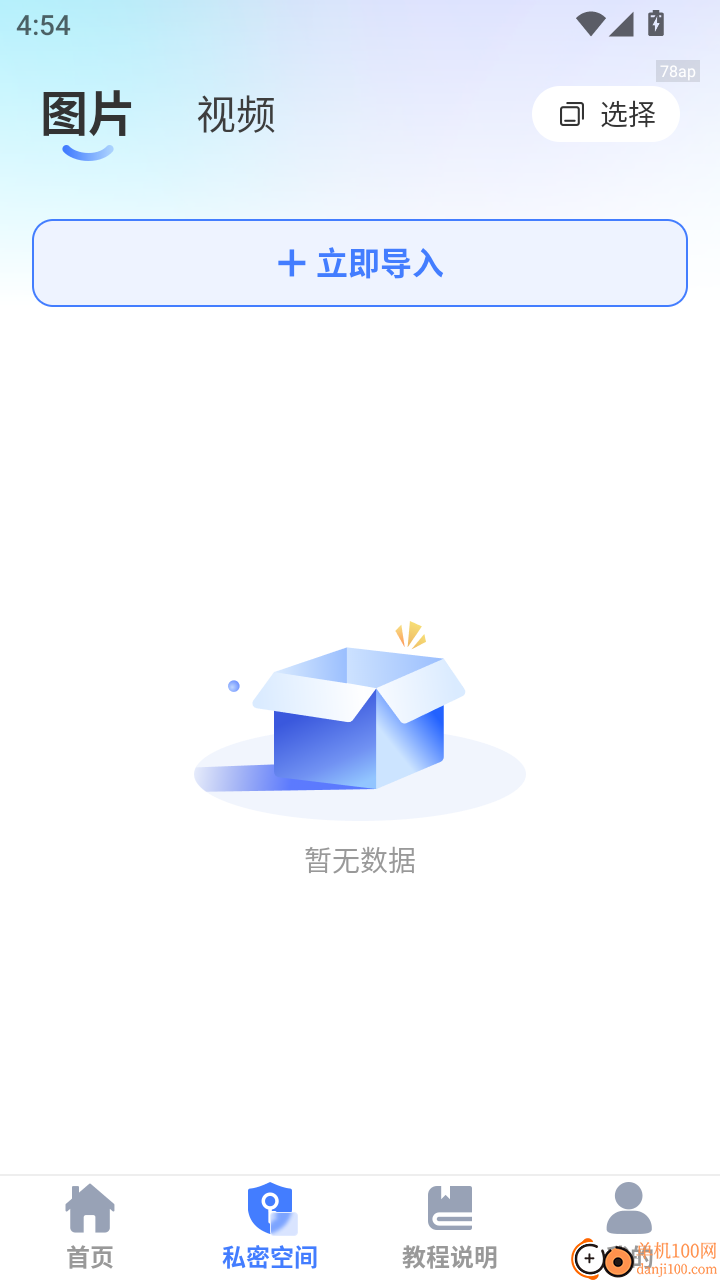Tap the 4:54 clock in status bar
The height and width of the screenshot is (1280, 720).
[42, 25]
